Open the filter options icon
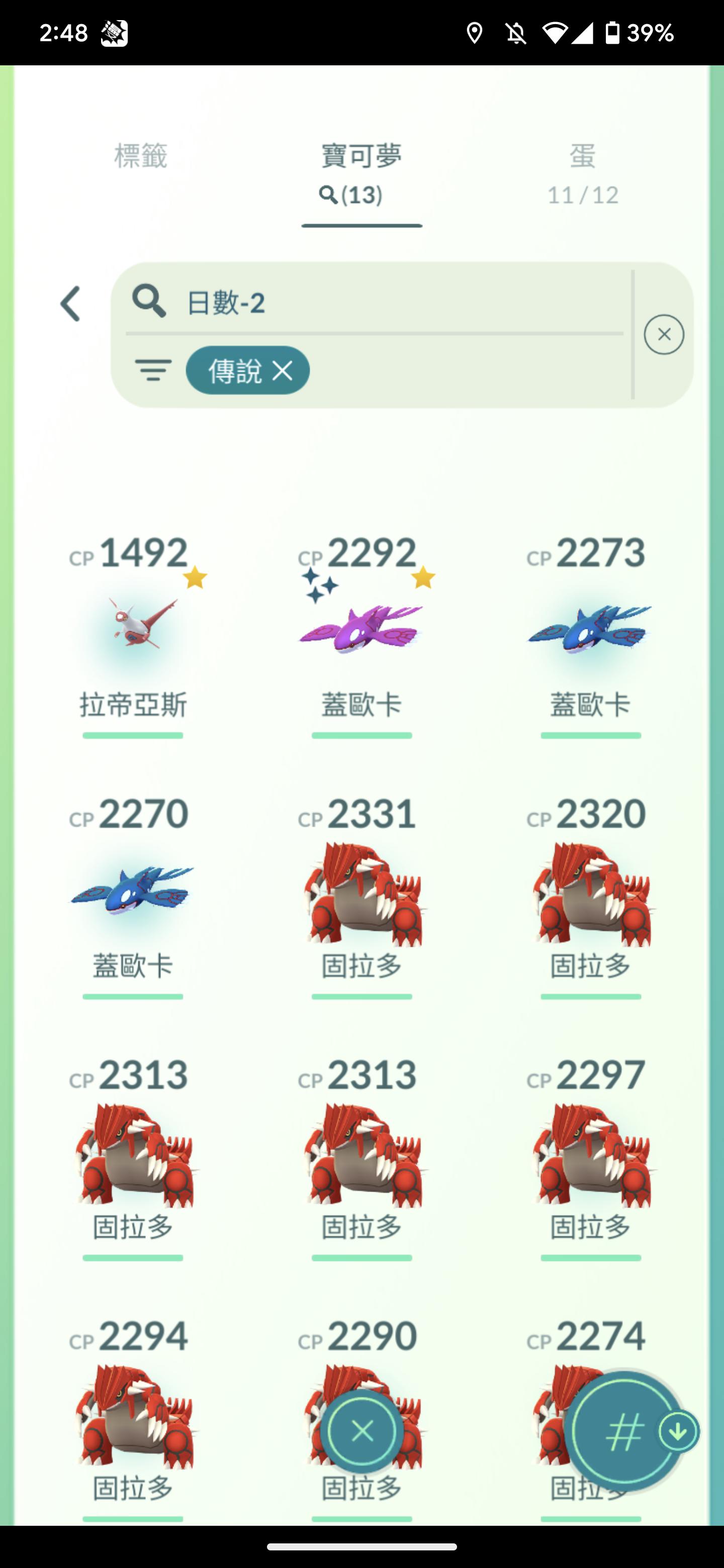Screen dimensions: 724x1568 [x=153, y=370]
